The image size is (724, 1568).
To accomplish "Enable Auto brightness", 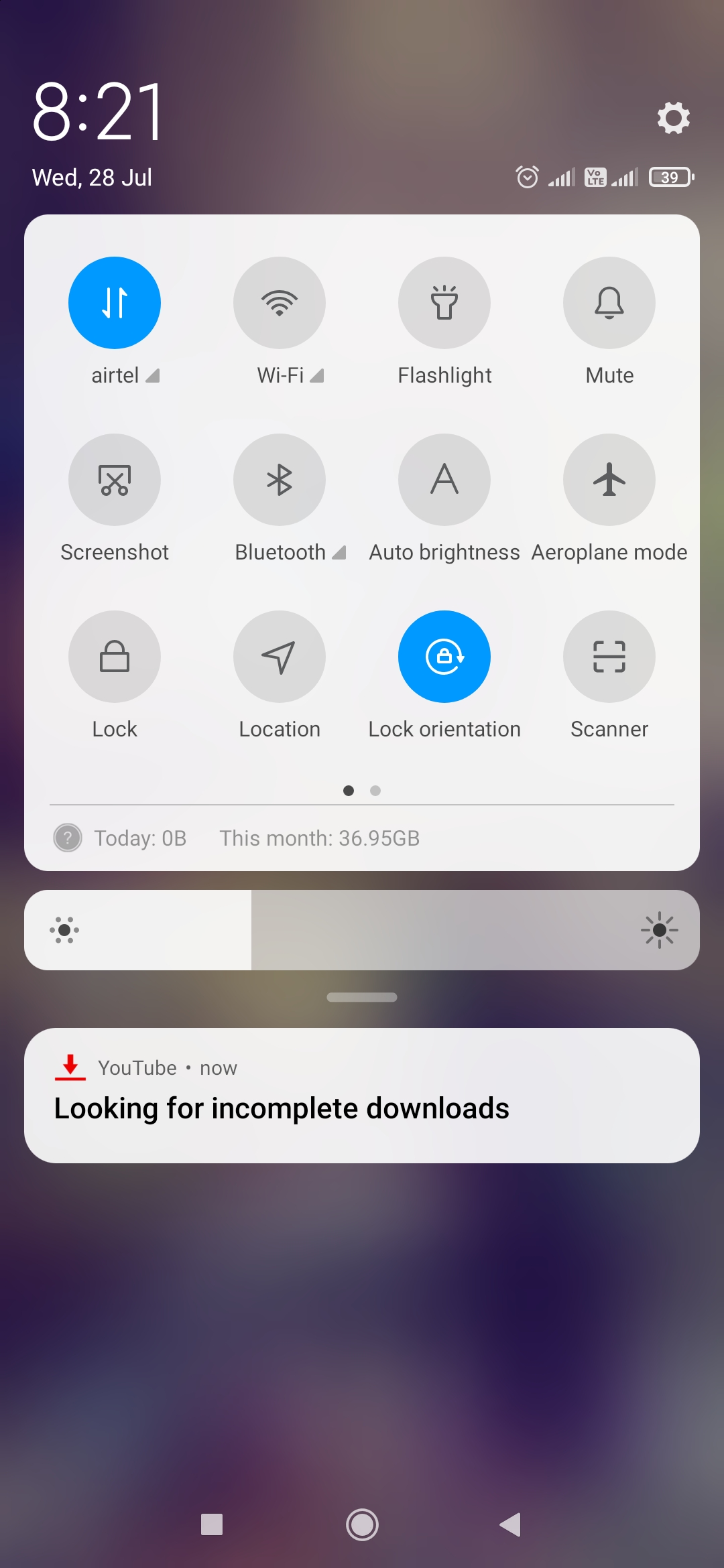I will tap(444, 480).
